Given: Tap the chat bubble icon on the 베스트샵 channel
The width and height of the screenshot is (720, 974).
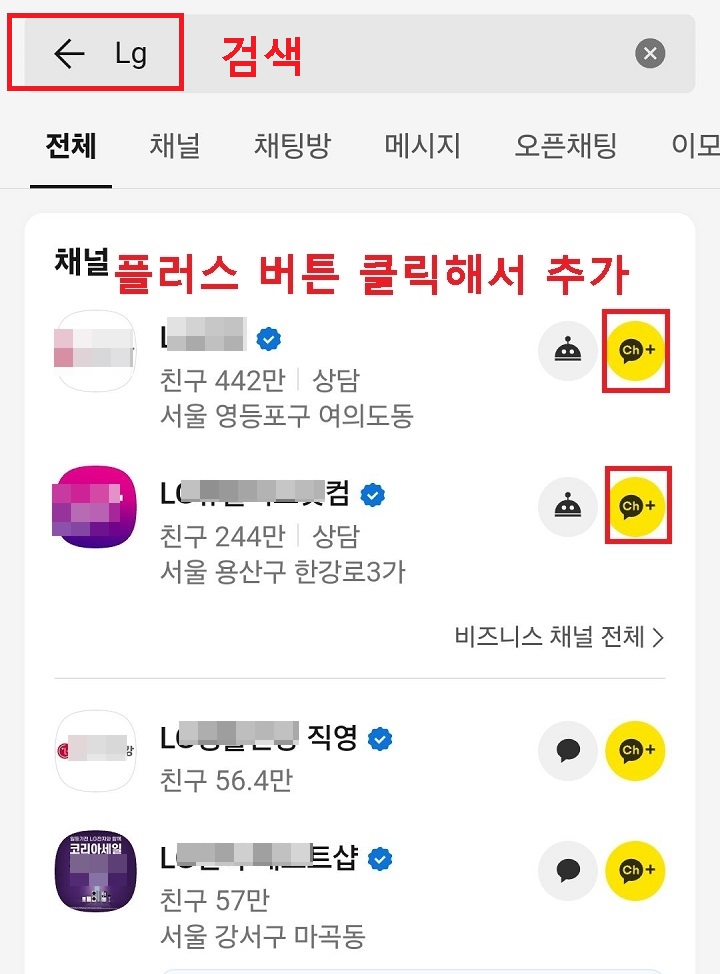Looking at the screenshot, I should (x=567, y=871).
